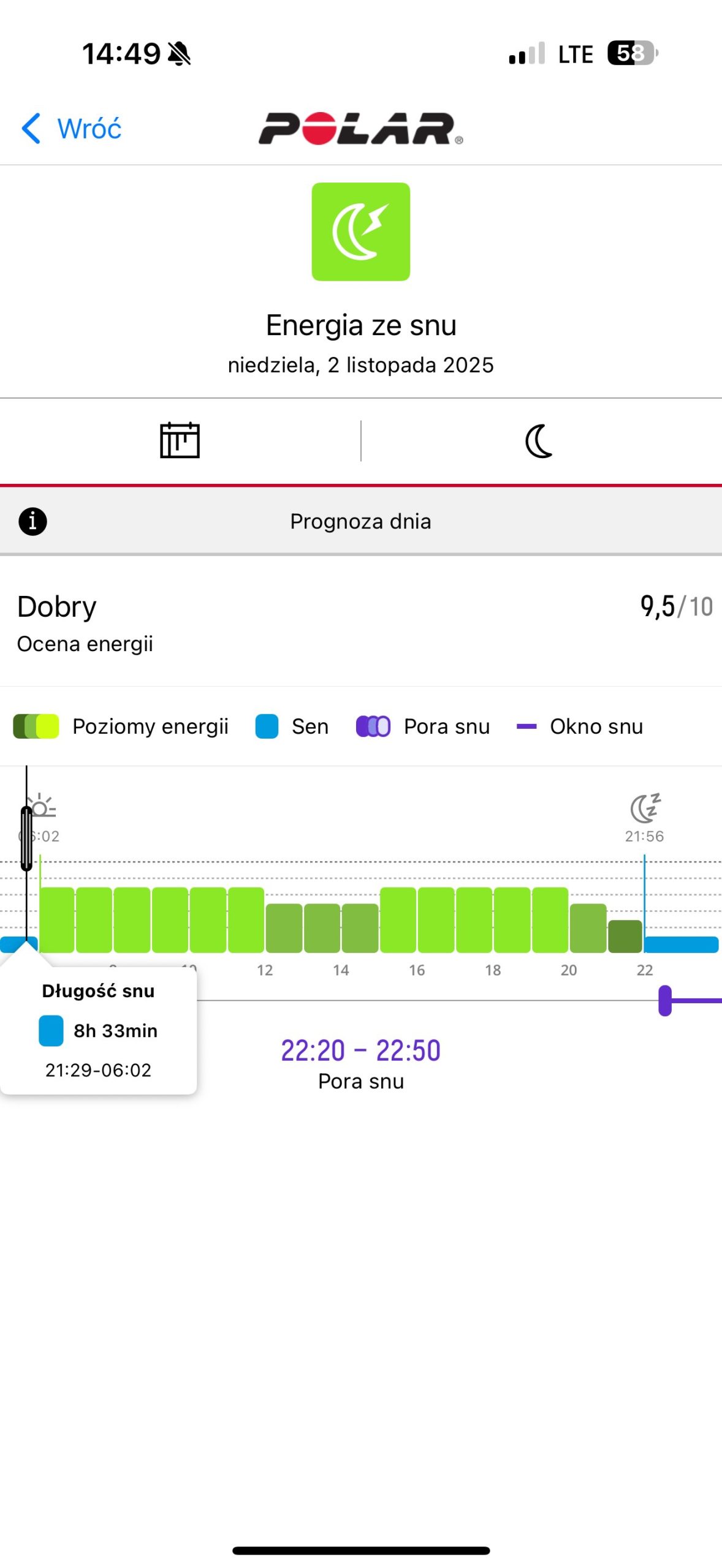
Task: Switch to the calendar day forecast tab
Action: [180, 440]
